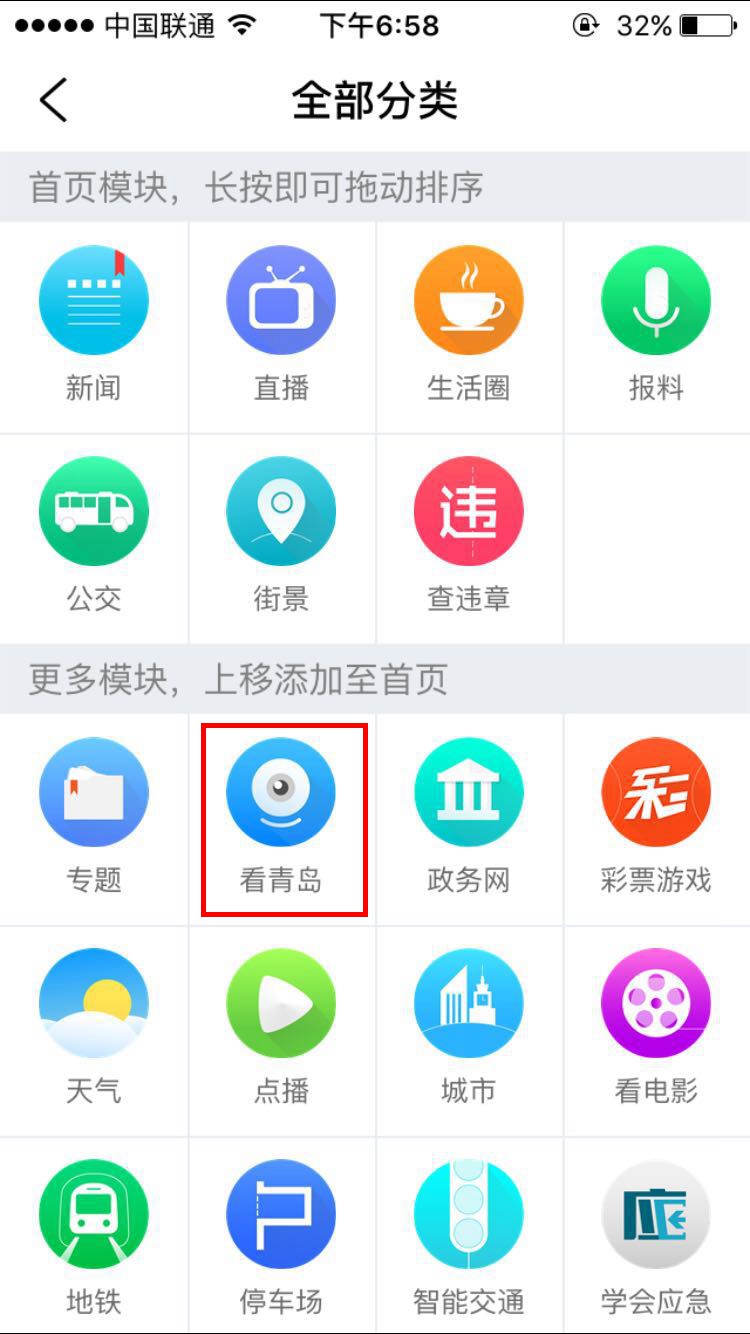This screenshot has width=750, height=1334.
Task: Open the 地铁 subway module
Action: click(x=94, y=1215)
